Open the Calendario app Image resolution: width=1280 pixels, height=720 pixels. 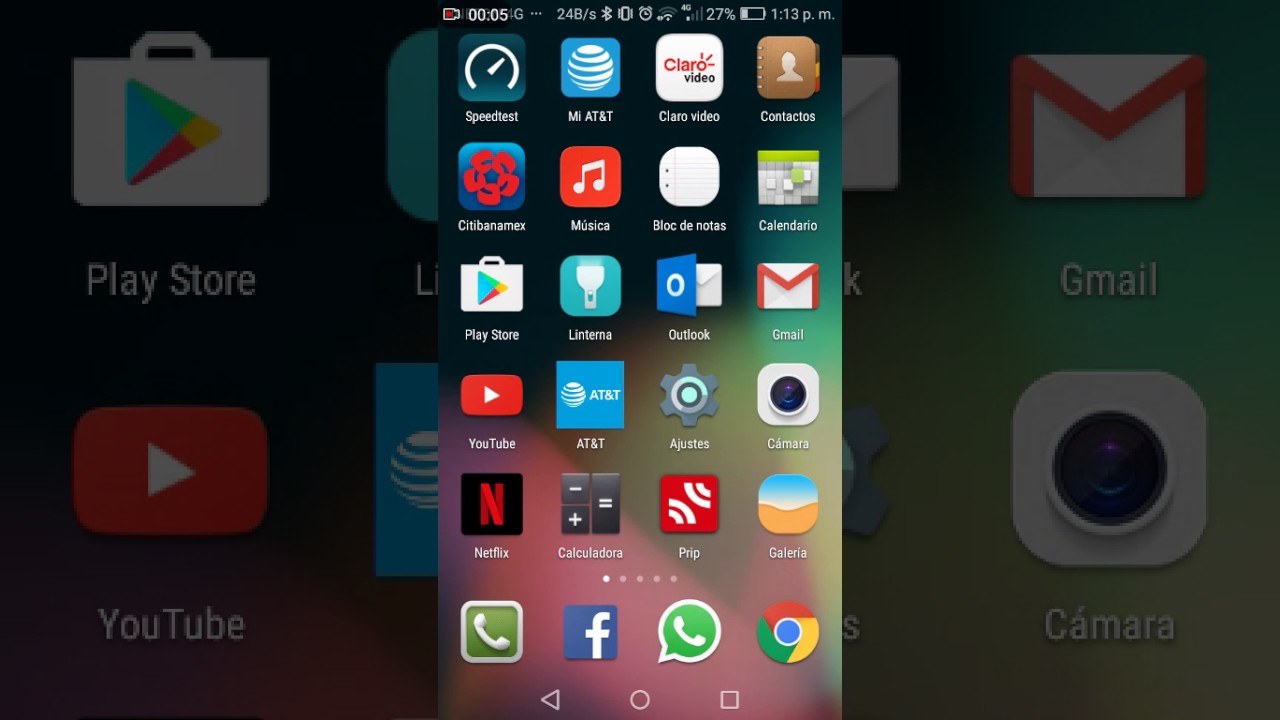[788, 177]
